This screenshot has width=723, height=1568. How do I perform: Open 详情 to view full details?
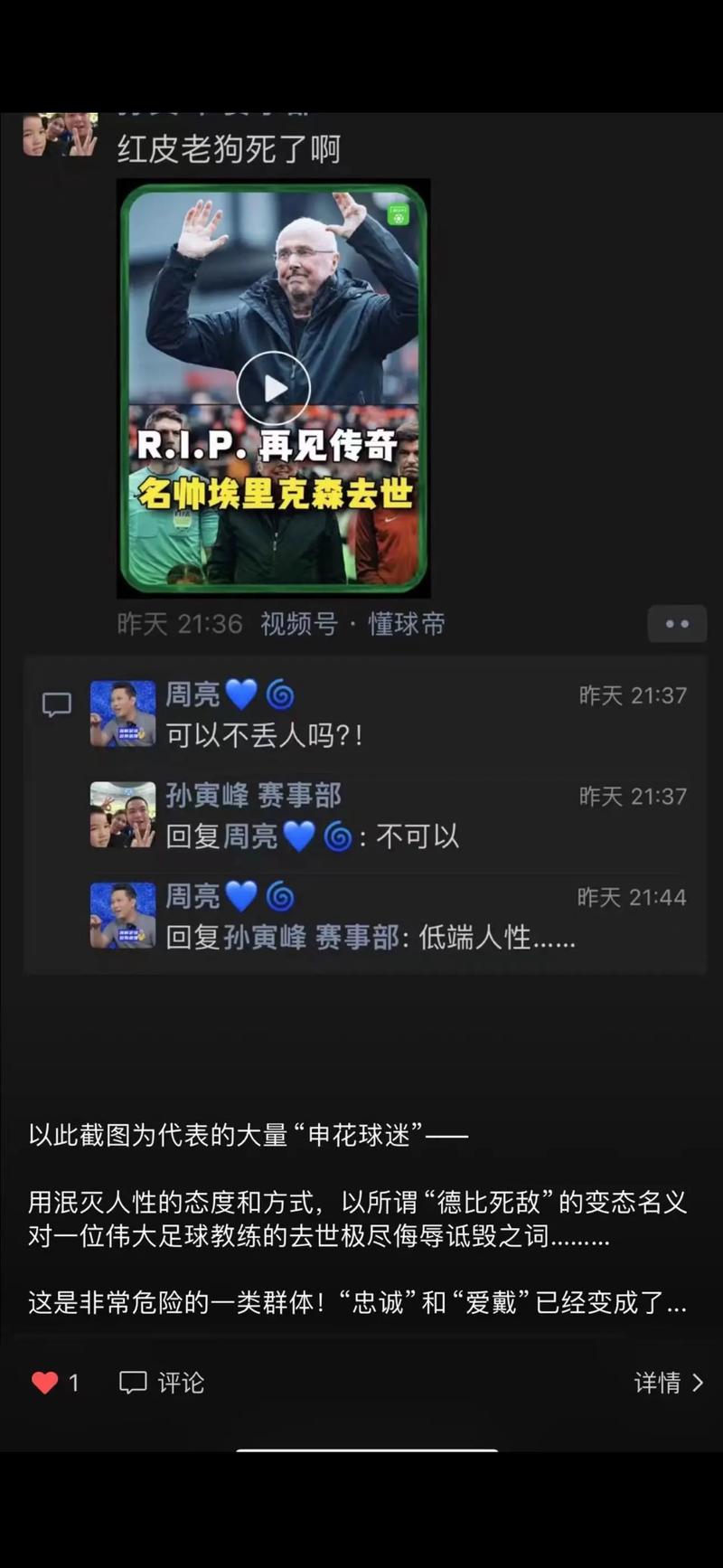click(668, 1382)
